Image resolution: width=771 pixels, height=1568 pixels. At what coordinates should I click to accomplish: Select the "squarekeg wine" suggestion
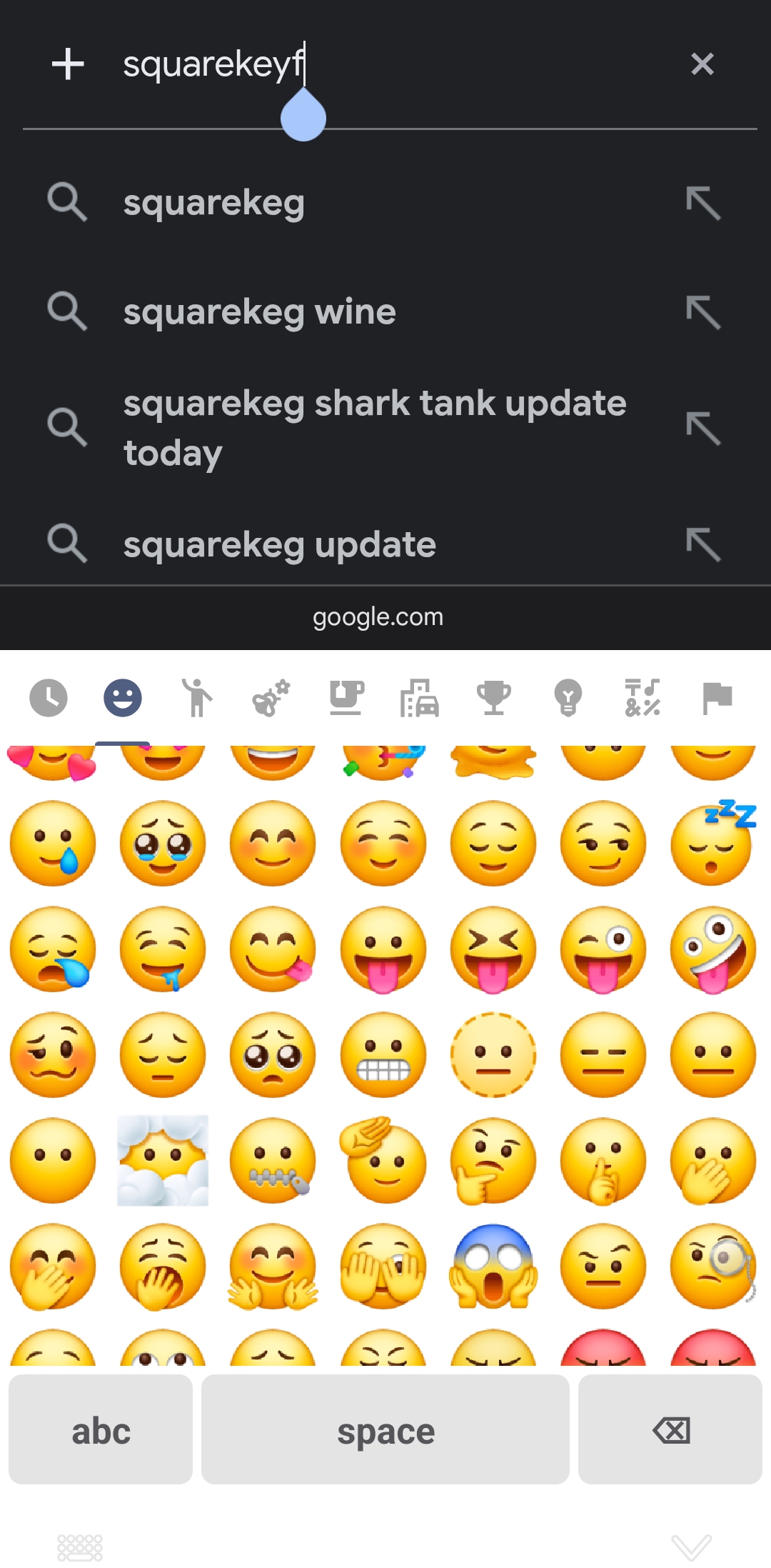click(x=385, y=312)
